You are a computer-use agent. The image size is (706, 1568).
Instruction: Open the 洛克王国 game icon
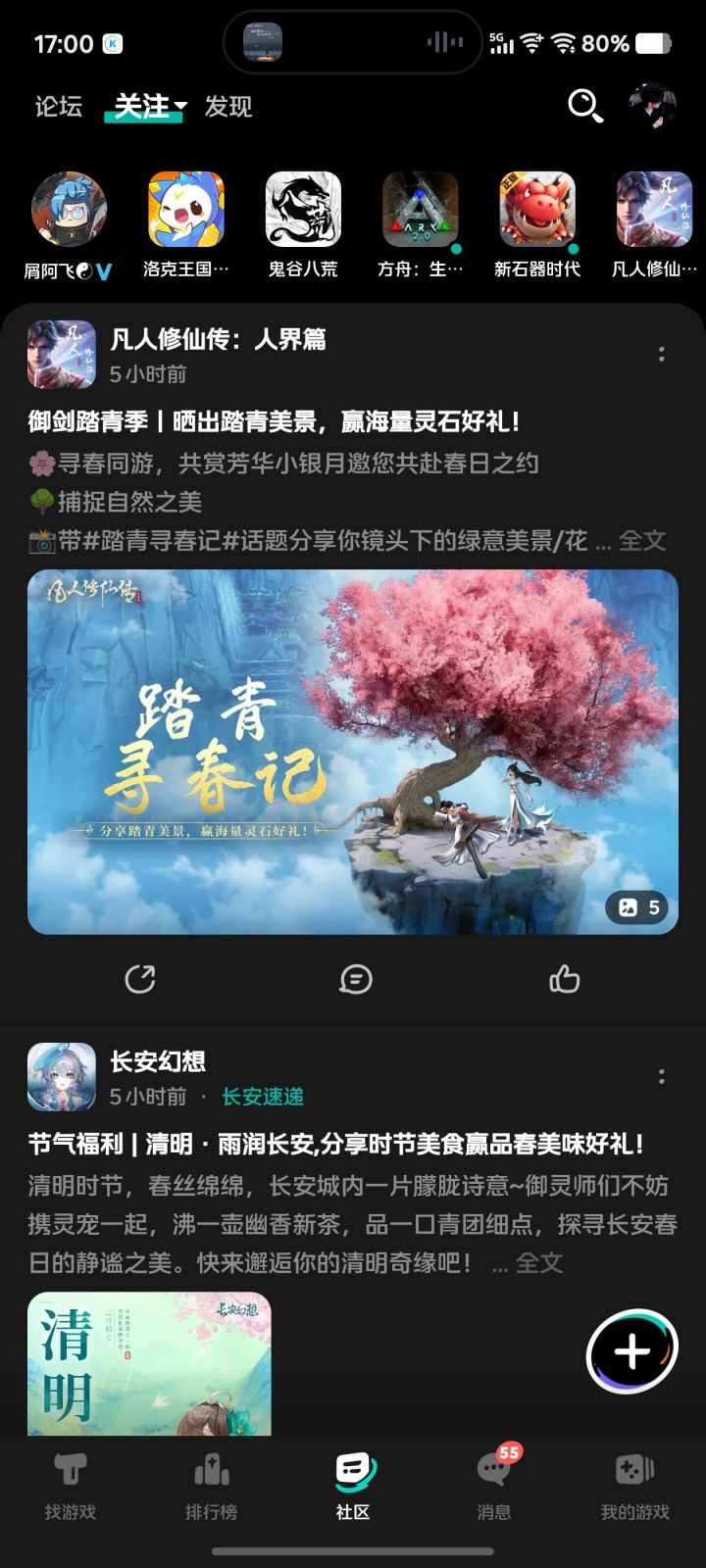186,211
